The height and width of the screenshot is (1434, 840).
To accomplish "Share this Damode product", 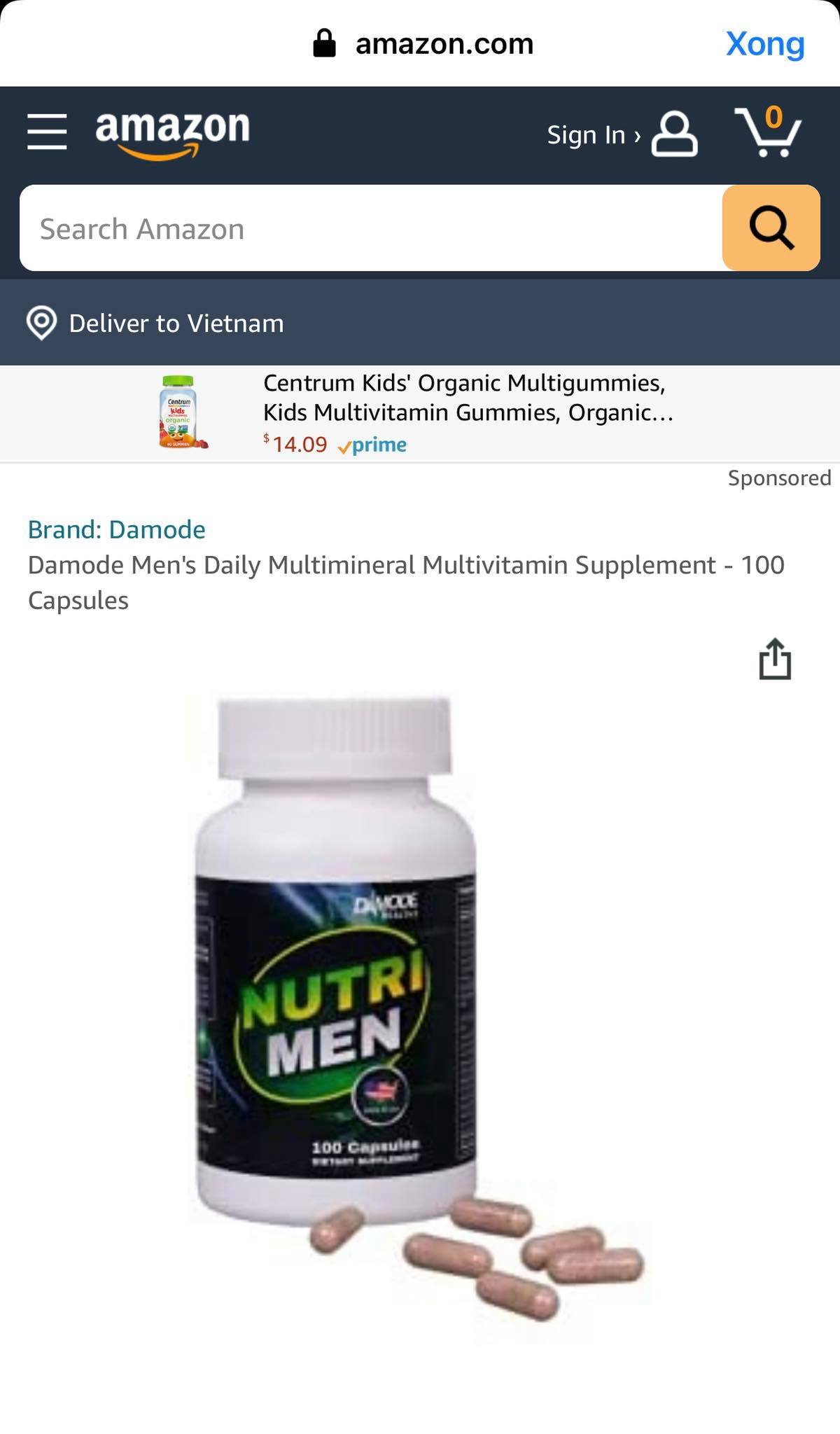I will (775, 659).
